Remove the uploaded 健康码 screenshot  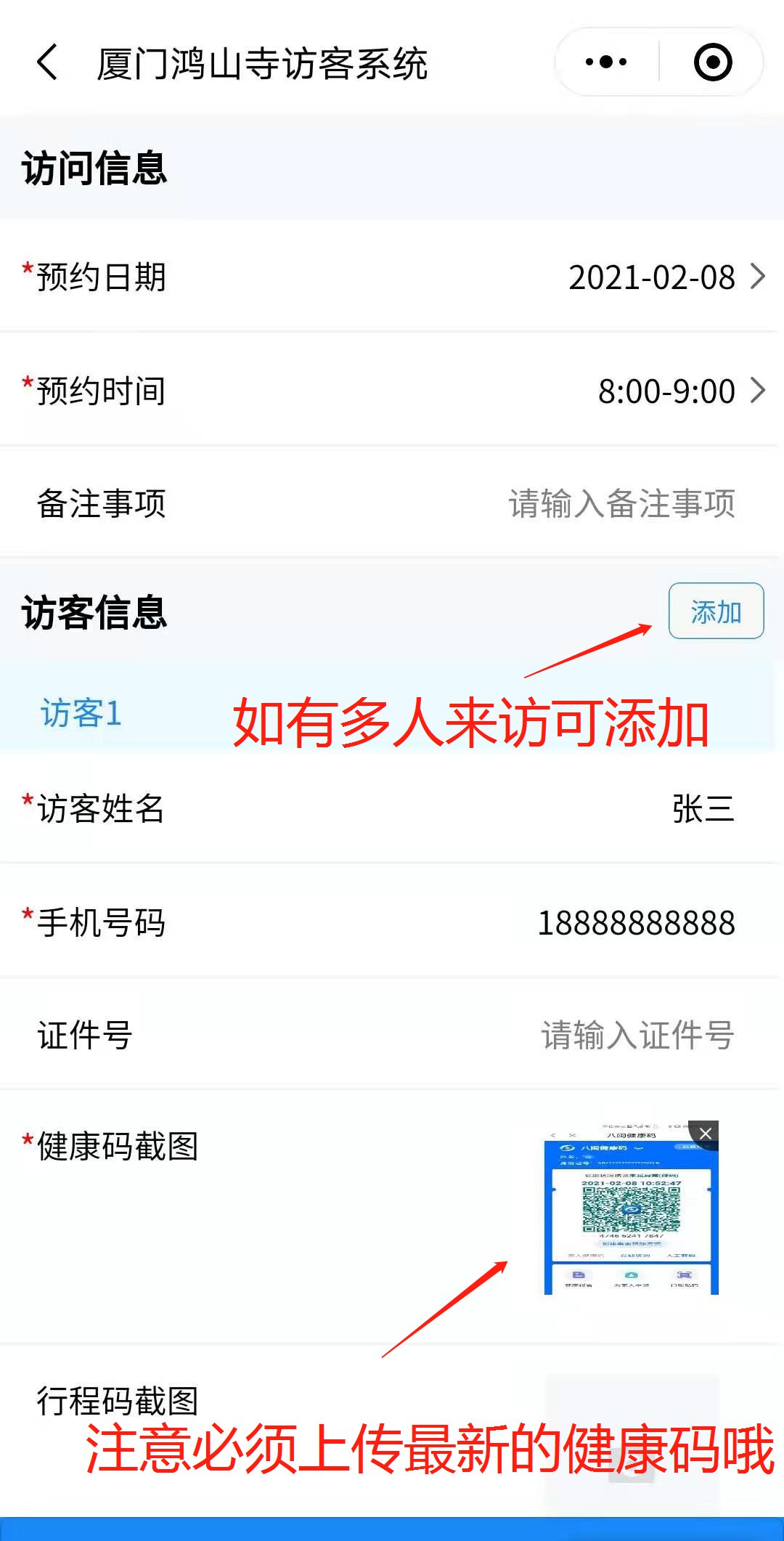pyautogui.click(x=704, y=1134)
